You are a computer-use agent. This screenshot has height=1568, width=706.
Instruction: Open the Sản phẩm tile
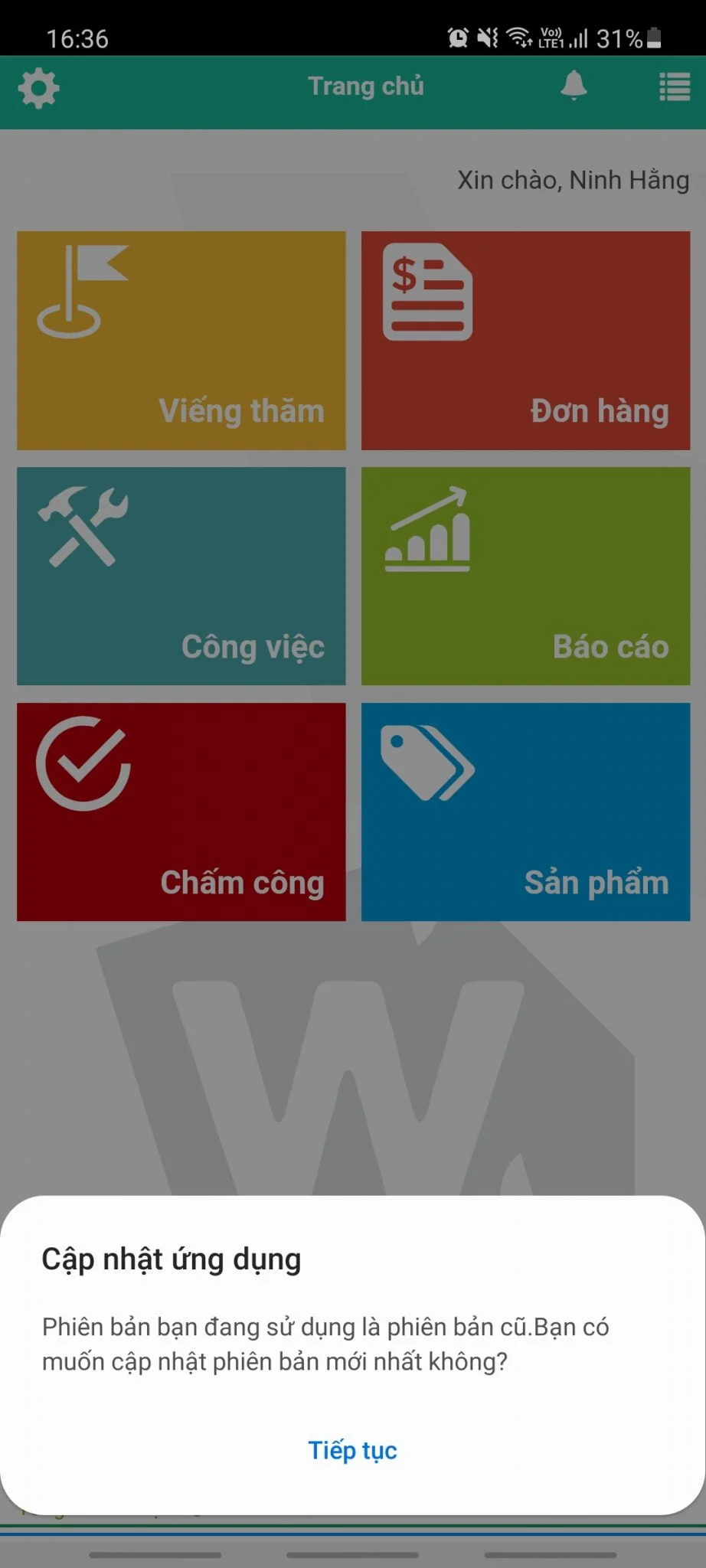click(525, 812)
